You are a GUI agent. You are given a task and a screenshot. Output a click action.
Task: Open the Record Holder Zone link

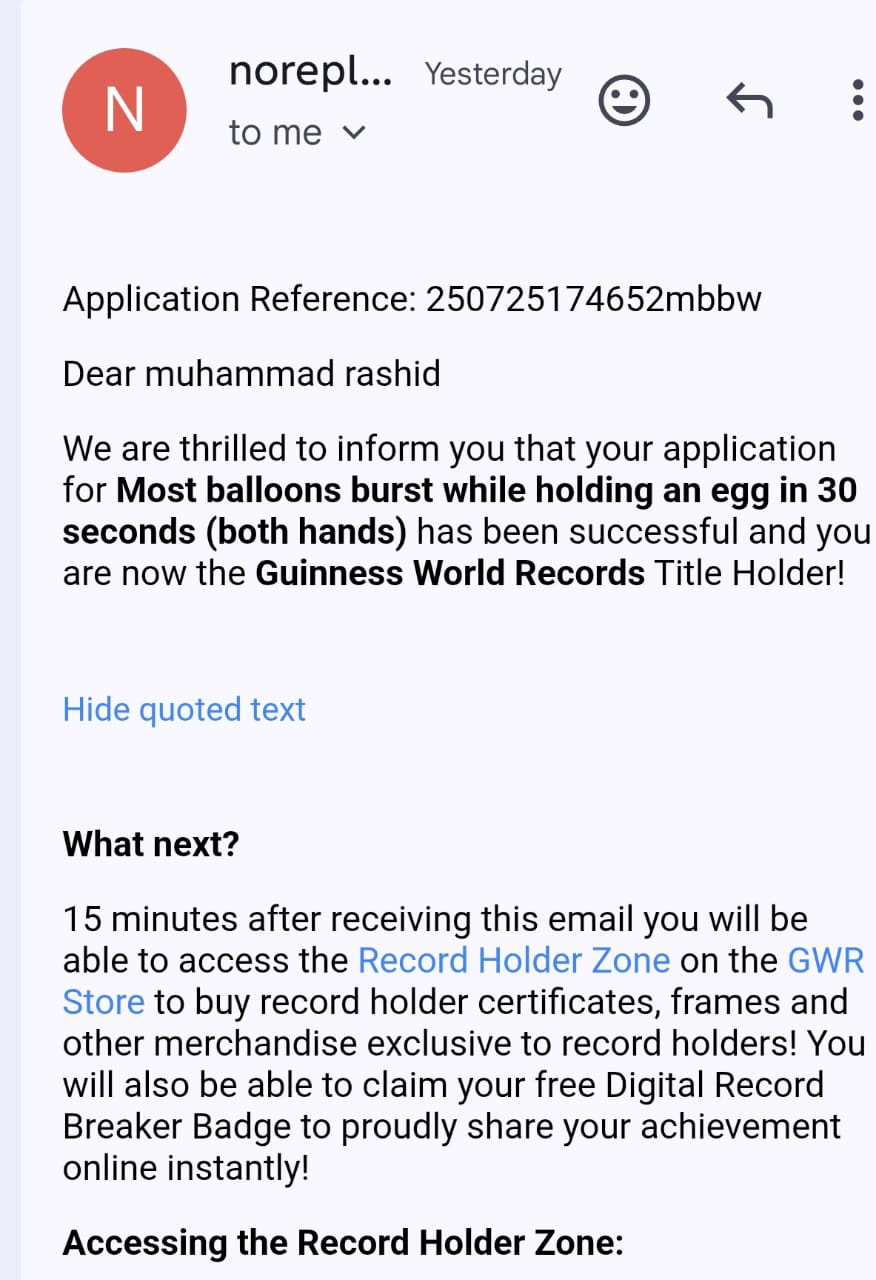(x=513, y=960)
